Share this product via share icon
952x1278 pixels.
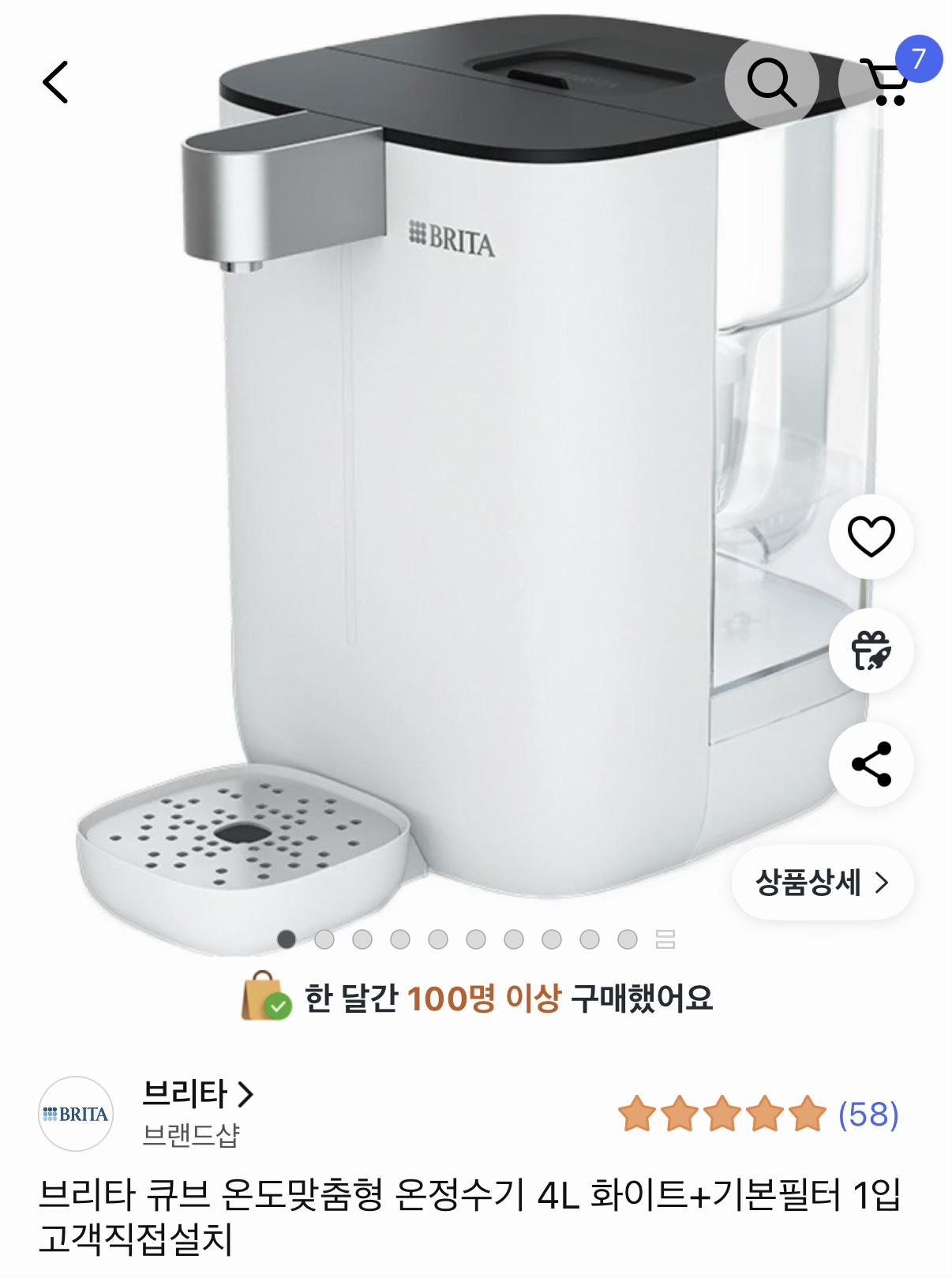click(x=871, y=762)
